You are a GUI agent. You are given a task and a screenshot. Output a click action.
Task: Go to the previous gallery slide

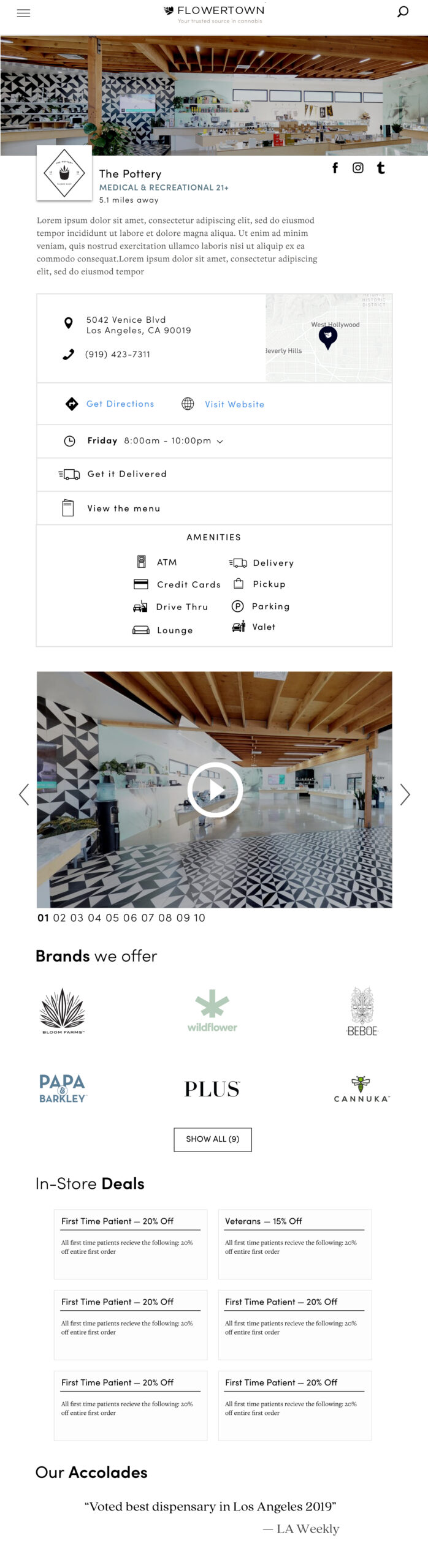(24, 794)
